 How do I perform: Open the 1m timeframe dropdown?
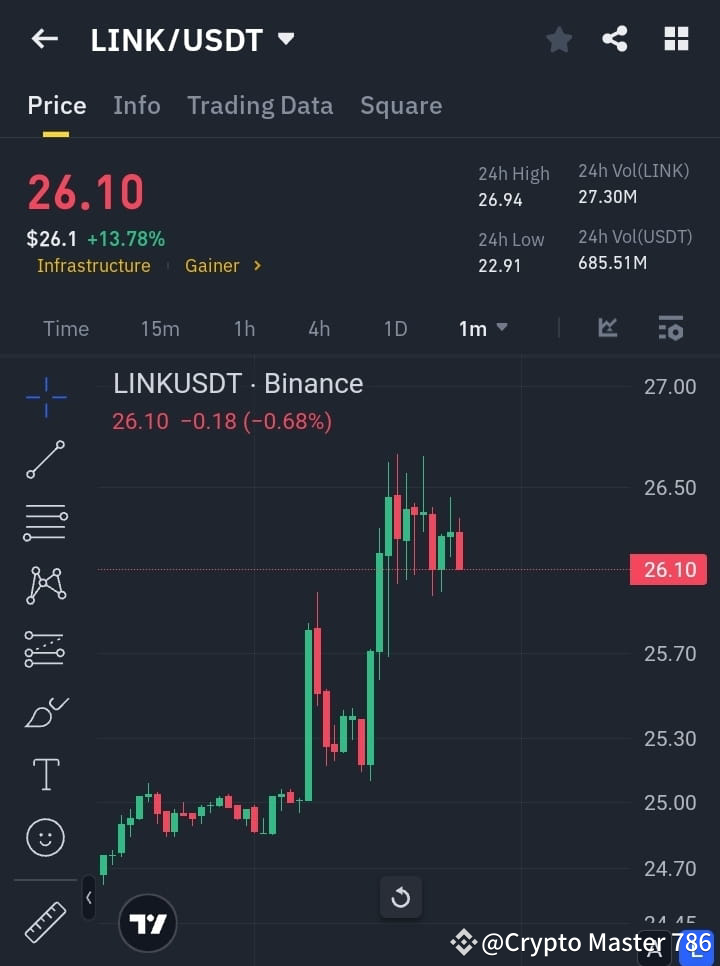click(x=482, y=328)
